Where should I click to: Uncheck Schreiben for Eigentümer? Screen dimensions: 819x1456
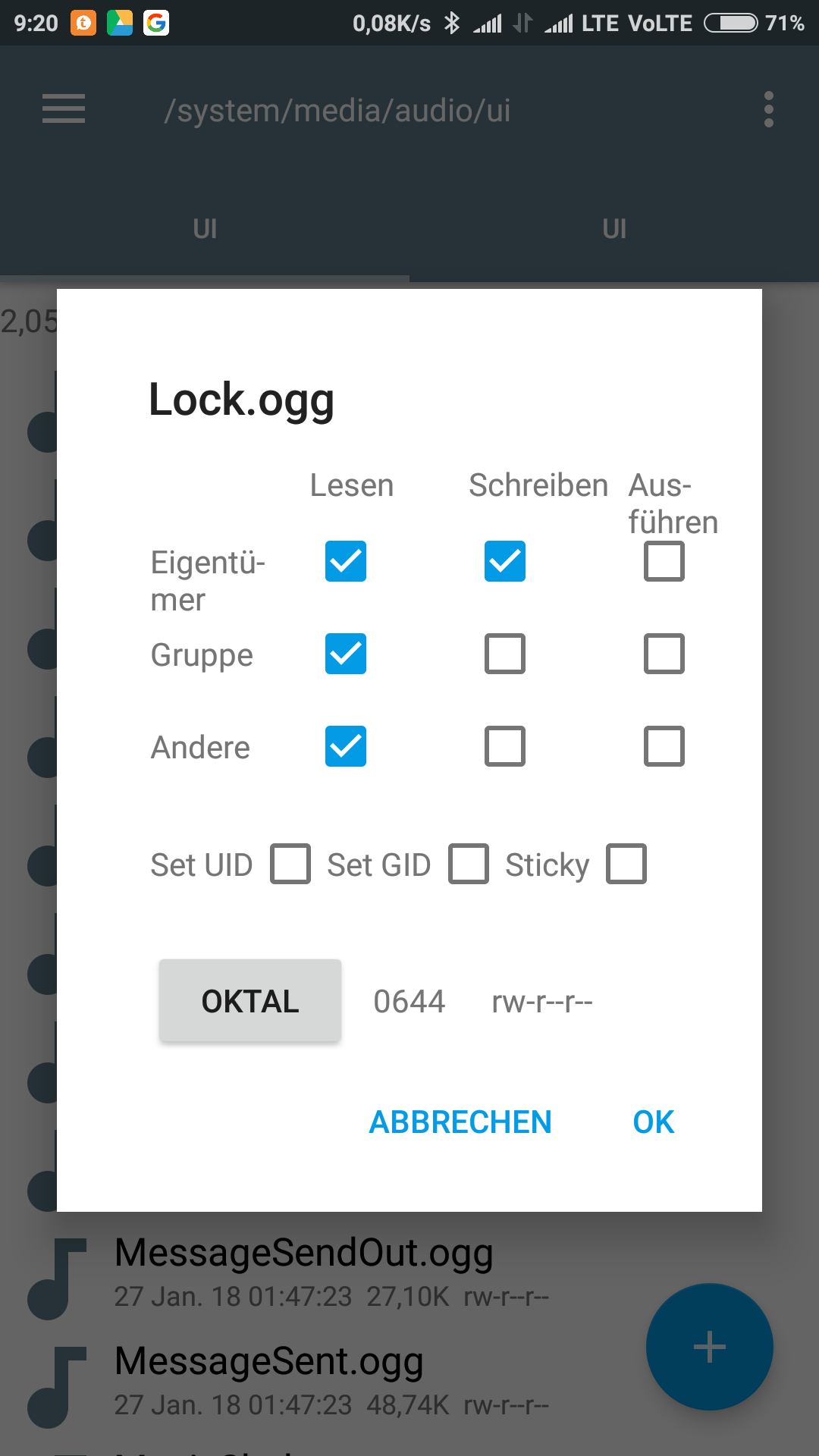[505, 561]
